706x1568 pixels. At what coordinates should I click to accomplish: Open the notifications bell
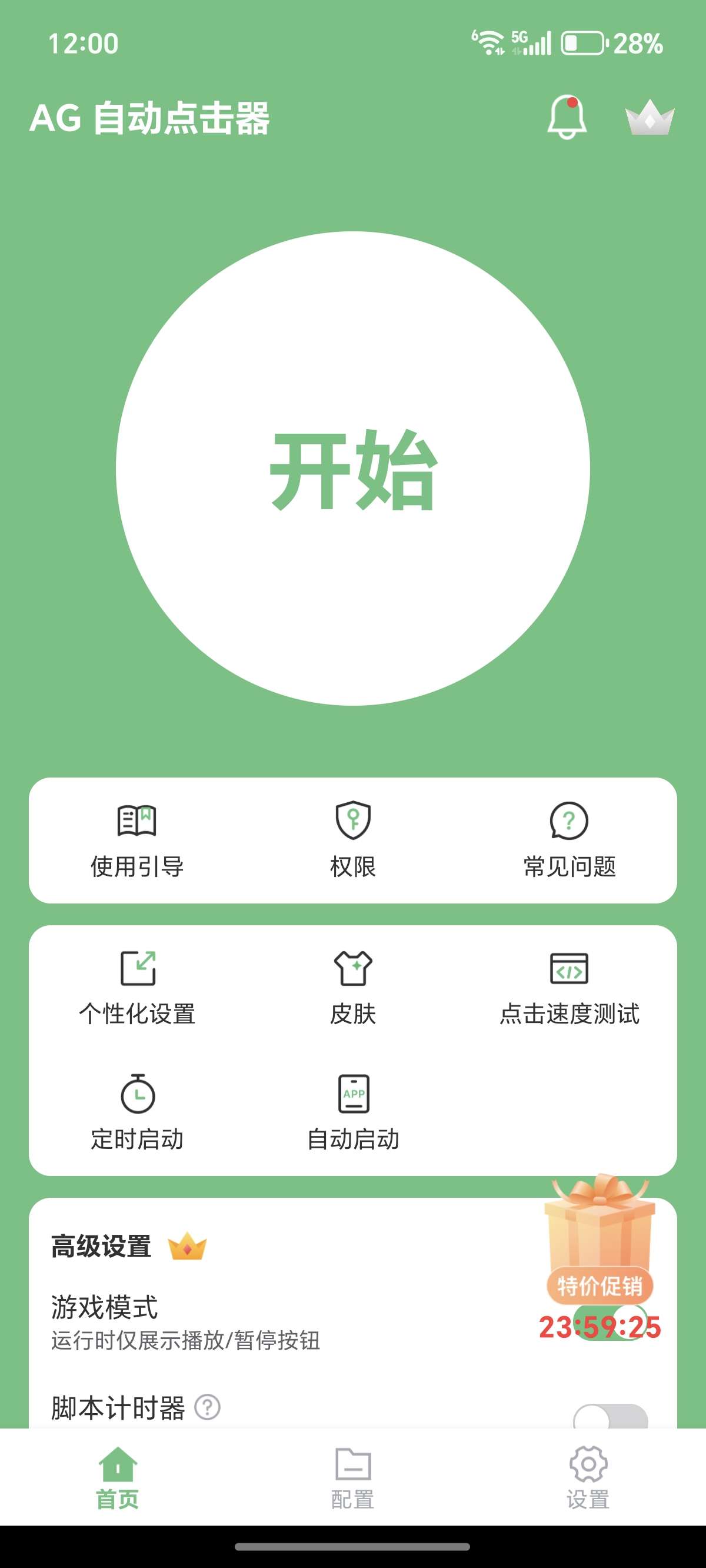click(x=567, y=117)
